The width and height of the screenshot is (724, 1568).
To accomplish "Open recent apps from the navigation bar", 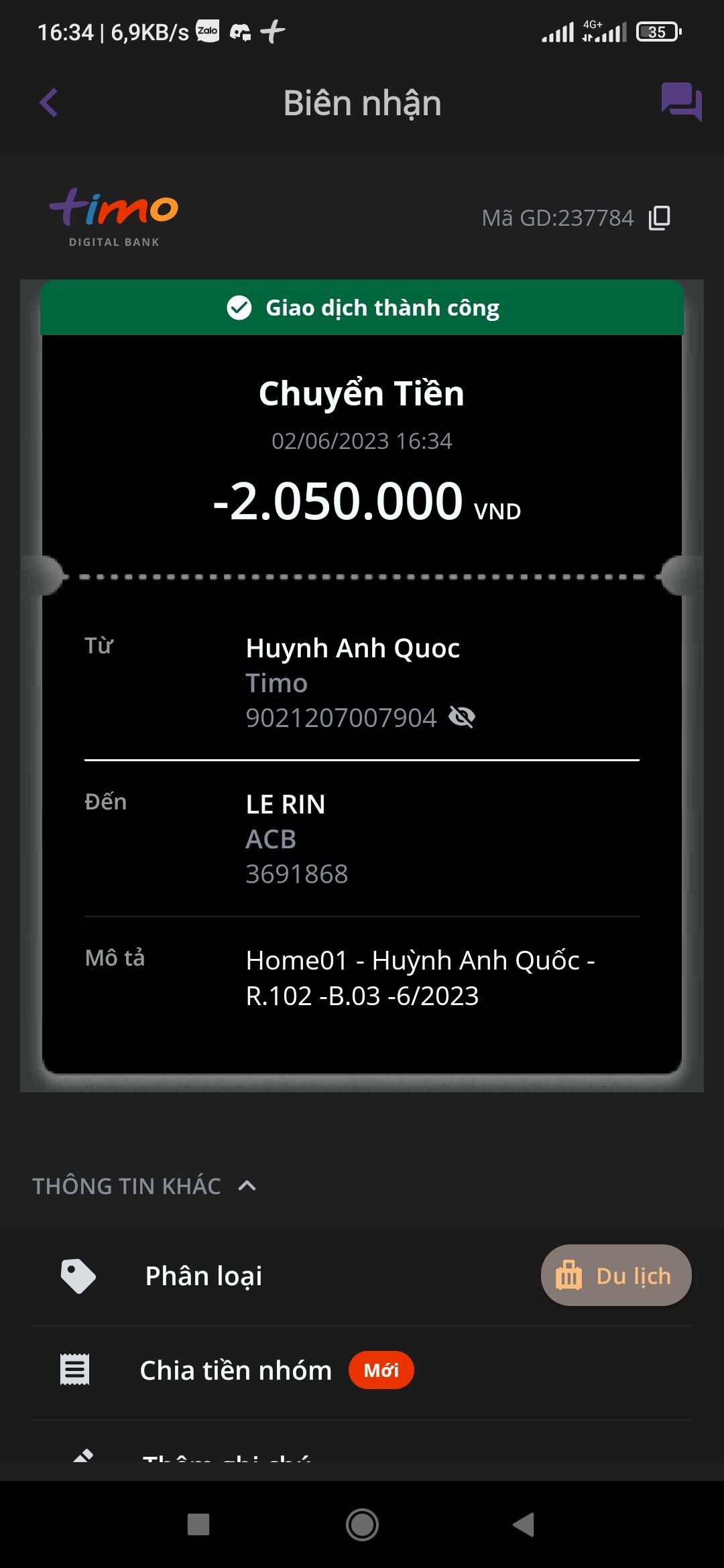I will (198, 1524).
